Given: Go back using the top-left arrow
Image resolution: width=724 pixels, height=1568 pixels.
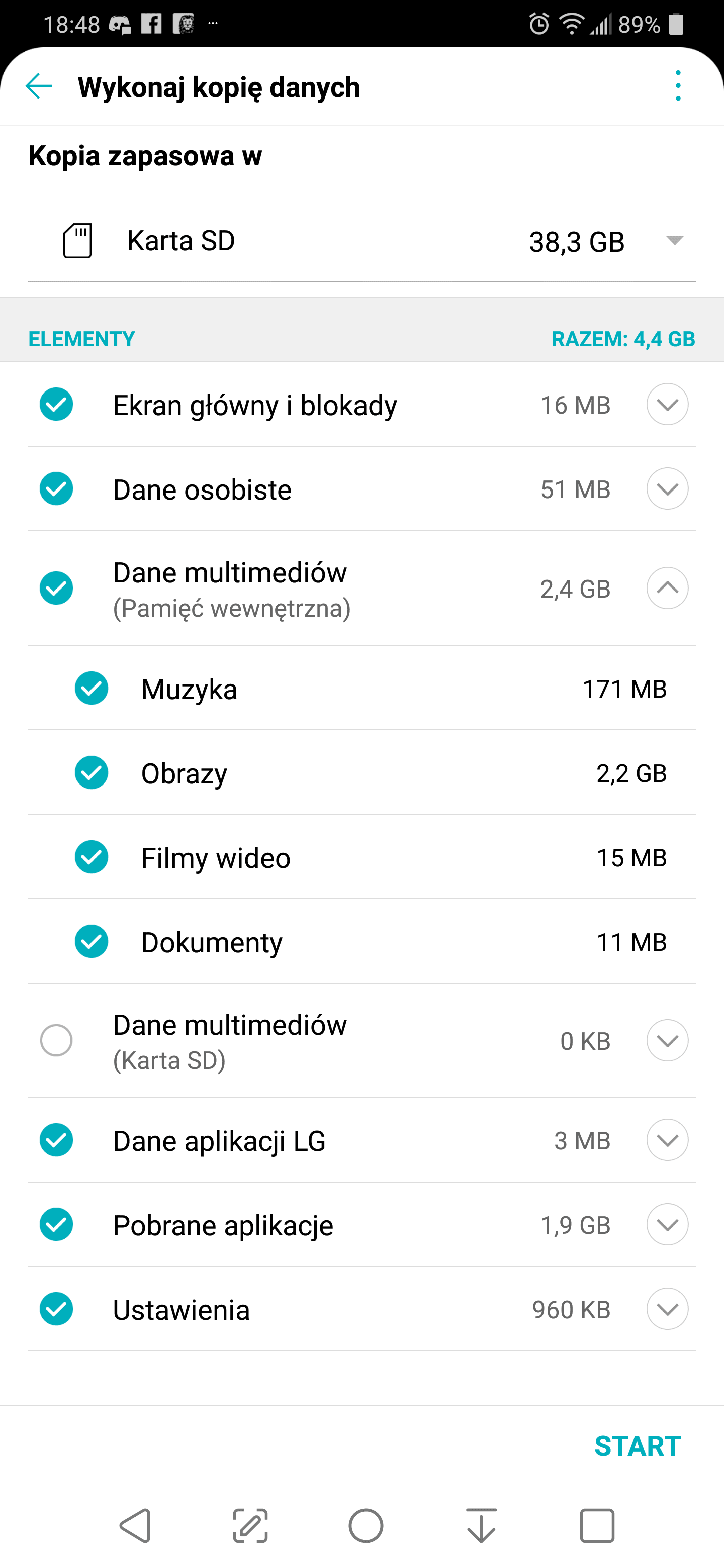Looking at the screenshot, I should point(38,86).
